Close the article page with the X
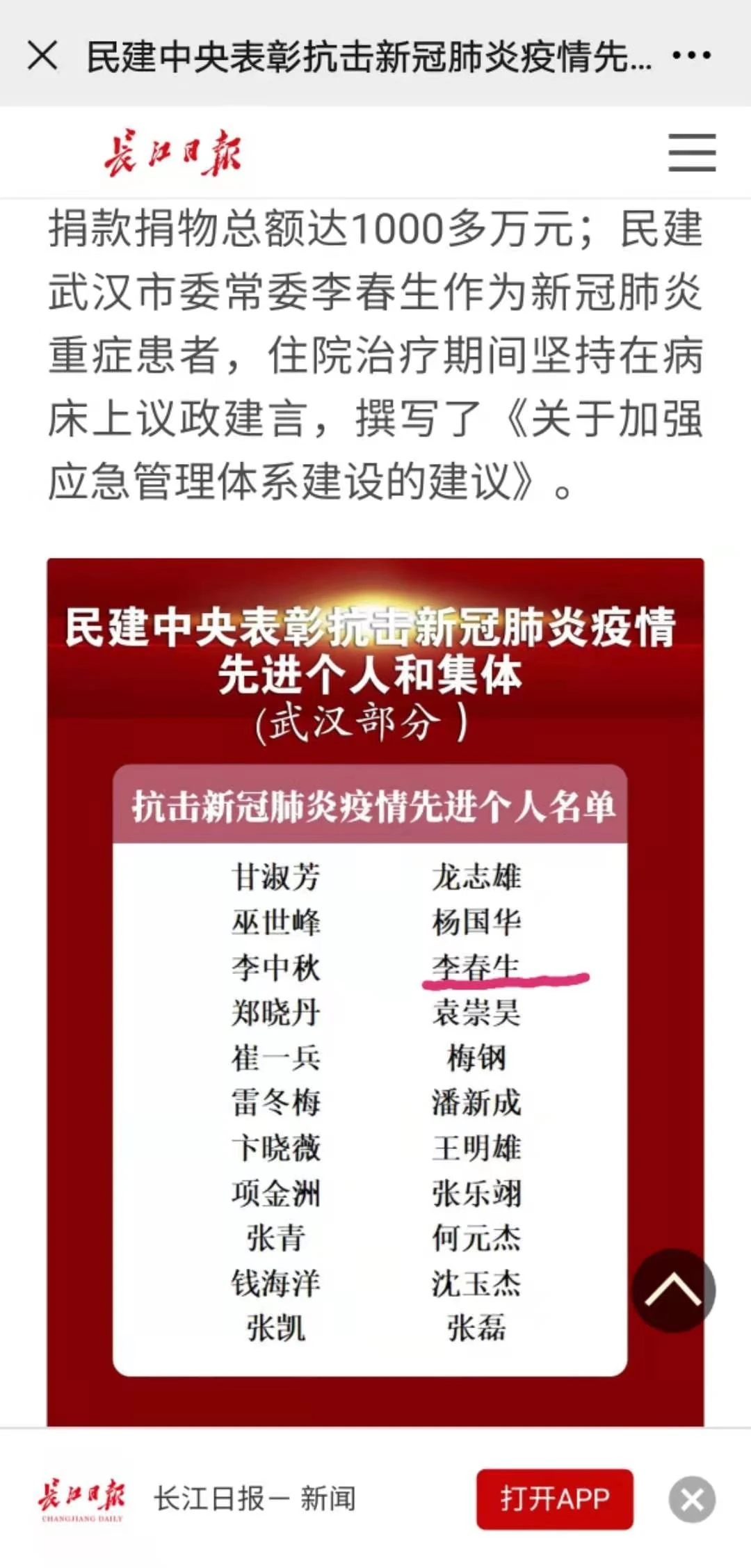751x1568 pixels. click(x=42, y=56)
